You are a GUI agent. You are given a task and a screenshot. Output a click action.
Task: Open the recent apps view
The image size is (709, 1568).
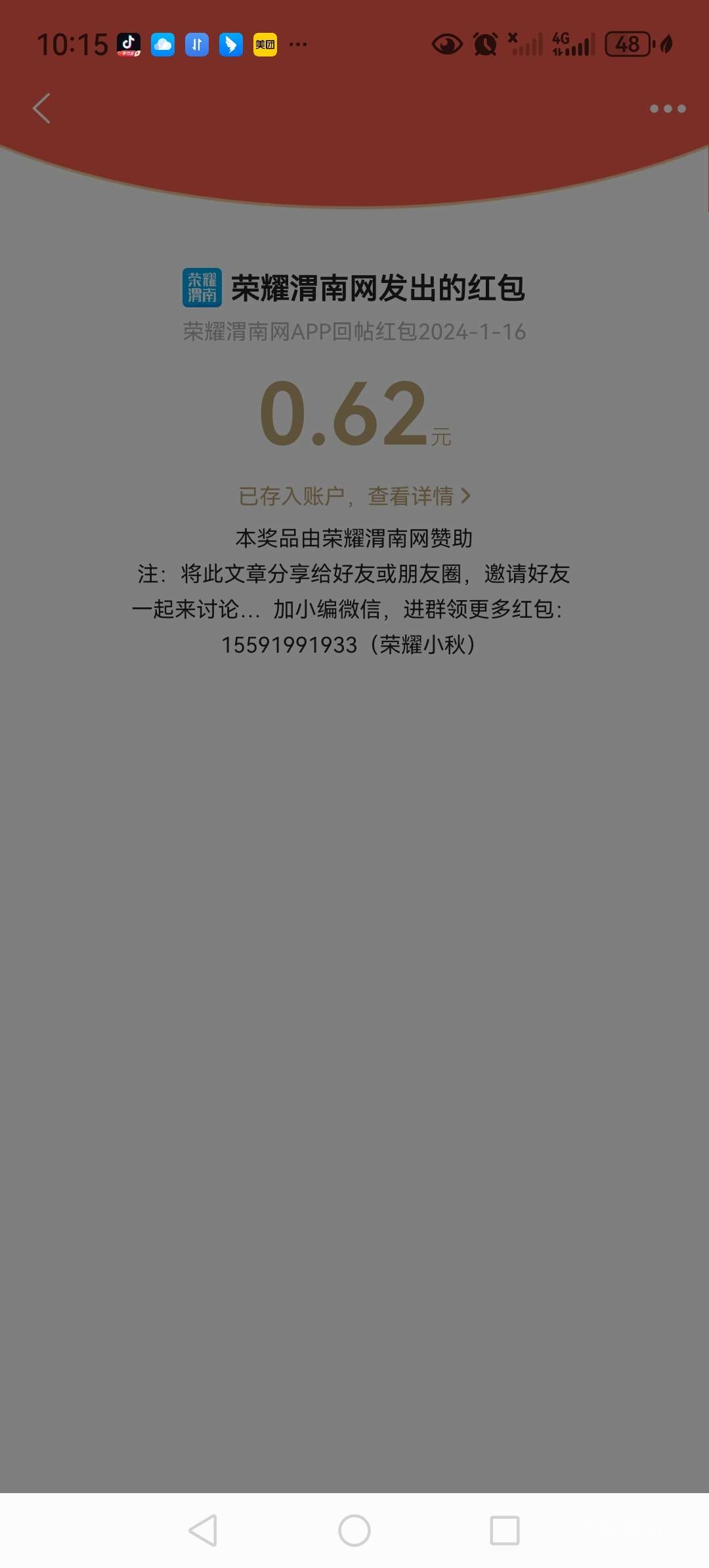point(505,1531)
